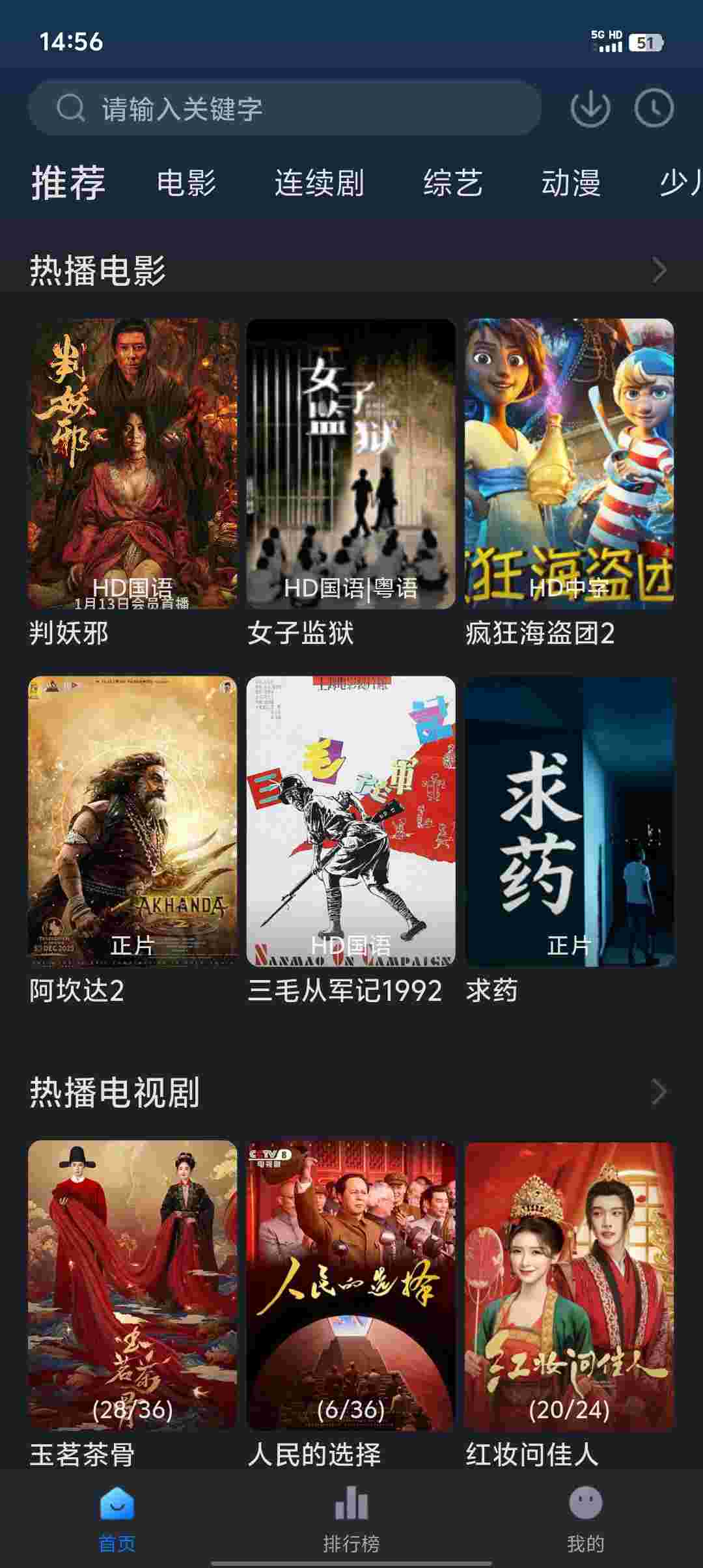This screenshot has width=703, height=1568.
Task: Select the 综艺 category tab
Action: tap(453, 183)
